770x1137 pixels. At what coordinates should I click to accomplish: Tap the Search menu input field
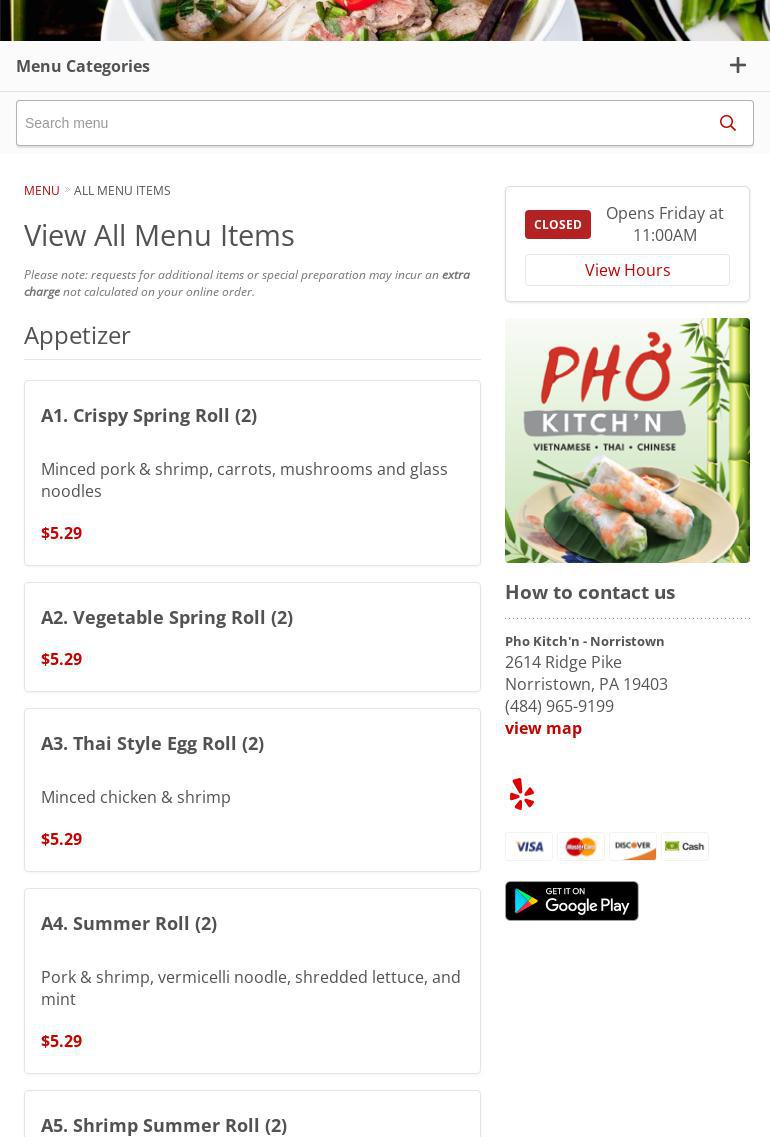[x=360, y=123]
